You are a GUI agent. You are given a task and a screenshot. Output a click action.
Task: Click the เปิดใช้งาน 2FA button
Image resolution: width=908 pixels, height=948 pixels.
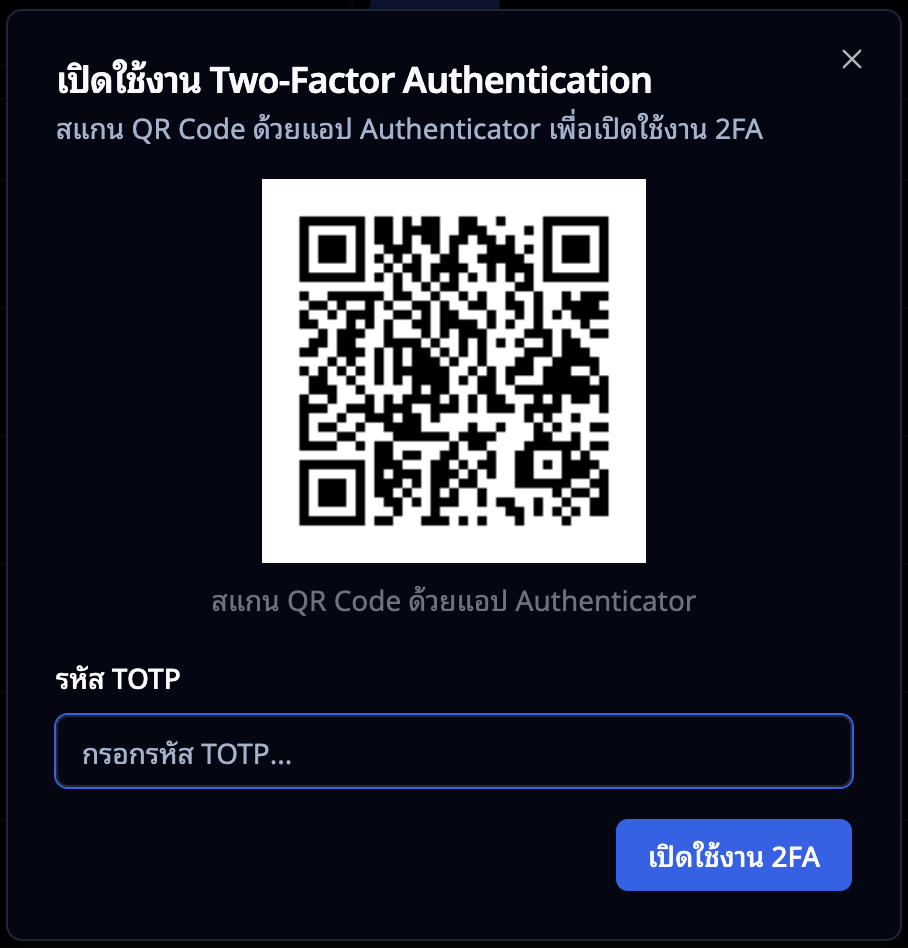coord(733,855)
